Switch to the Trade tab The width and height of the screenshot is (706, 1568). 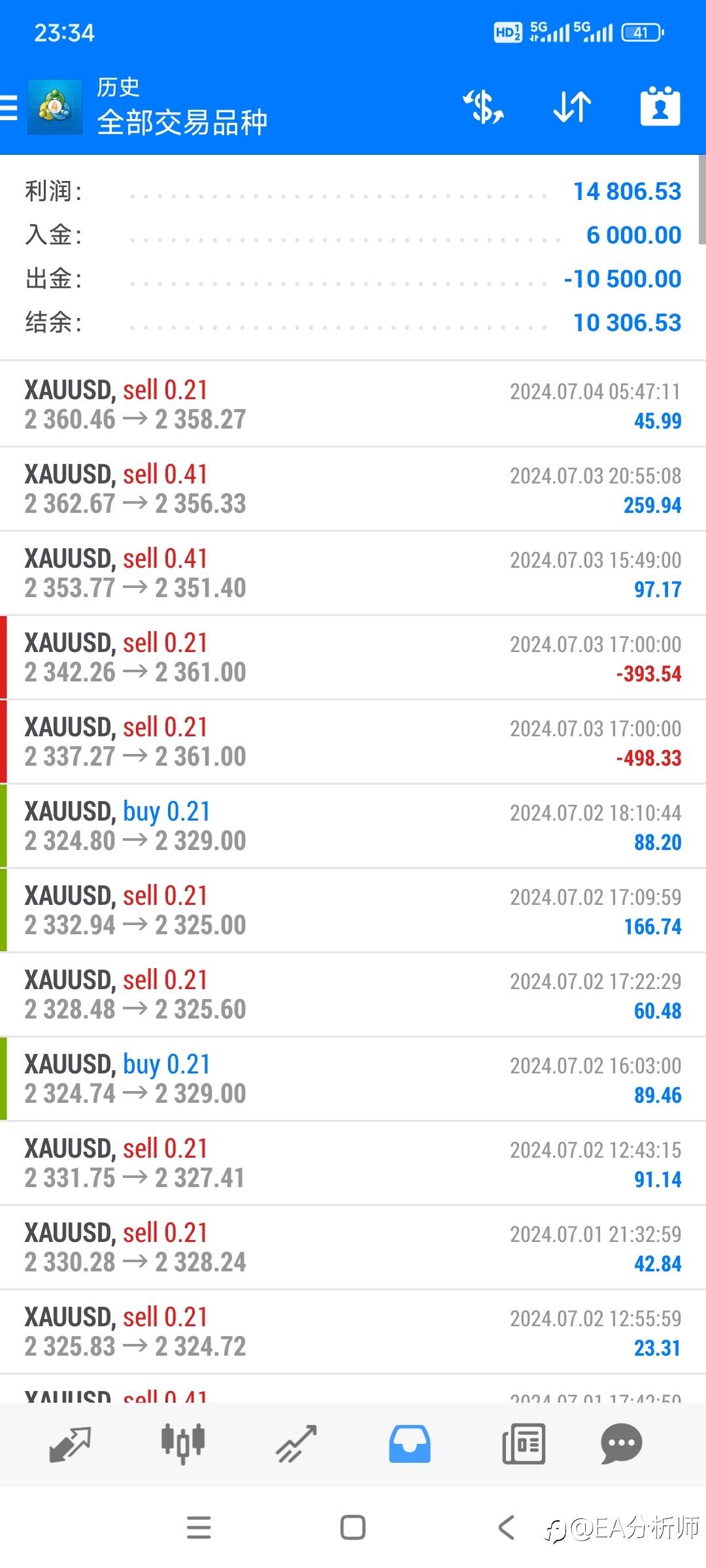[296, 1445]
